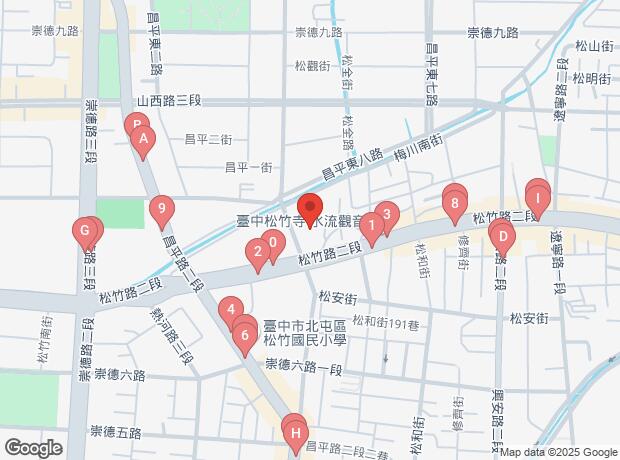Select map marker I
The height and width of the screenshot is (460, 620).
coord(538,197)
